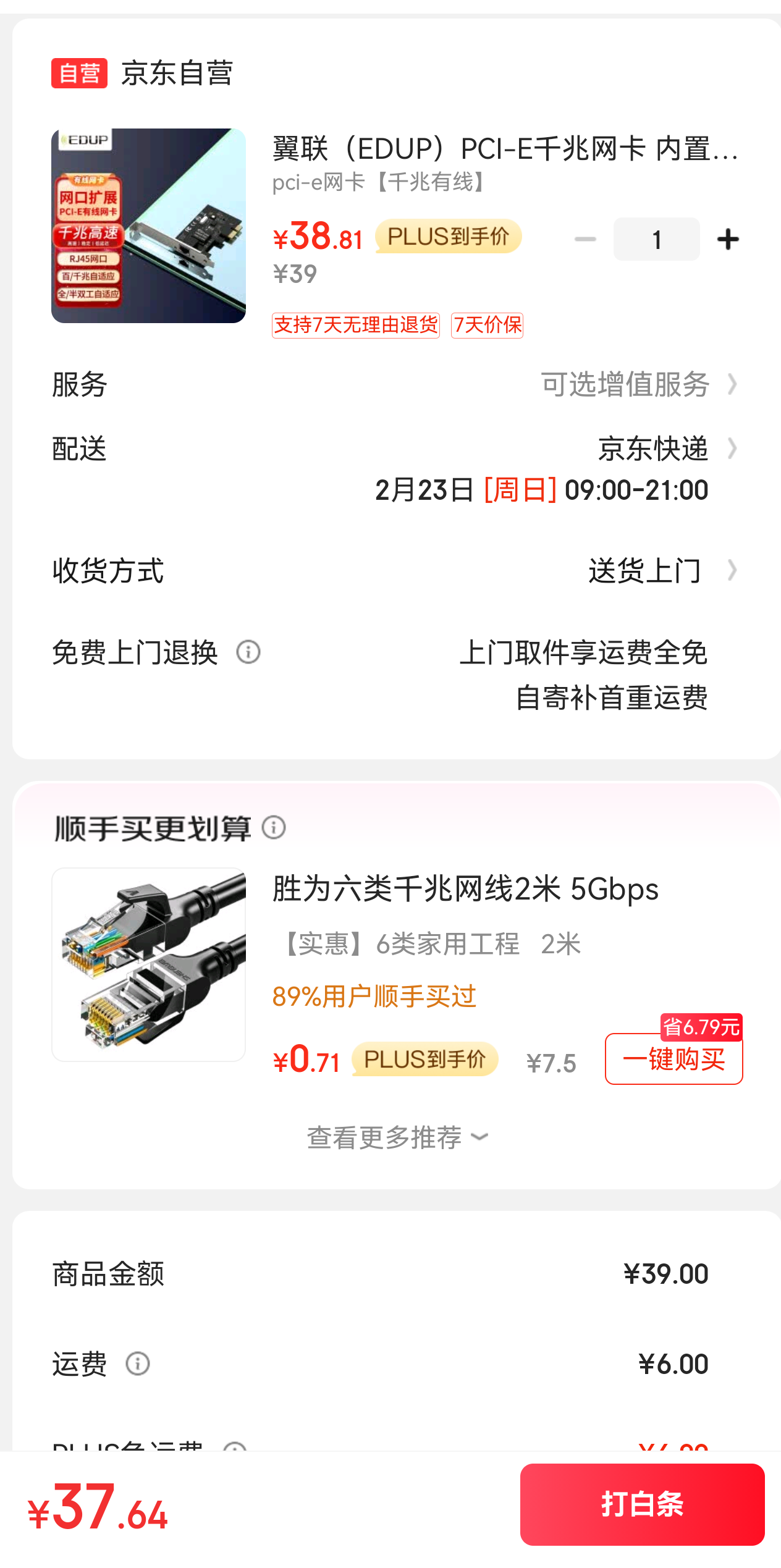Open 可选增值服务 service options

coord(627,384)
